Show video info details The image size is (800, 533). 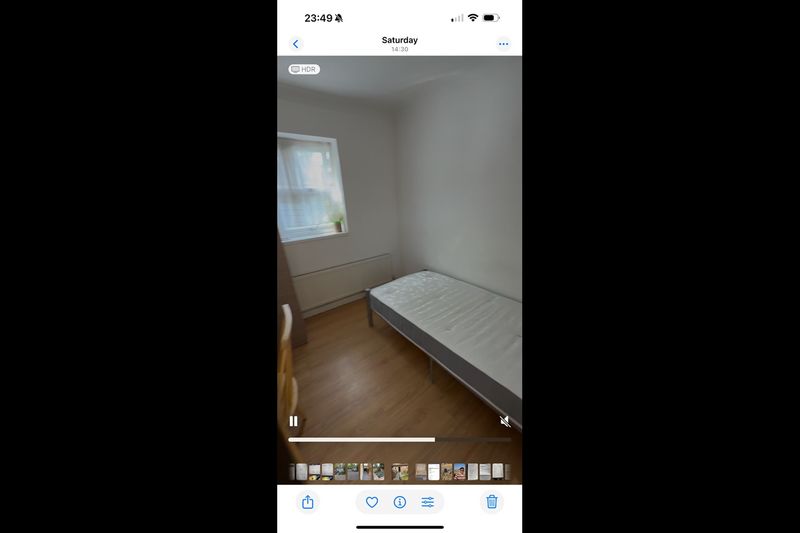(400, 502)
